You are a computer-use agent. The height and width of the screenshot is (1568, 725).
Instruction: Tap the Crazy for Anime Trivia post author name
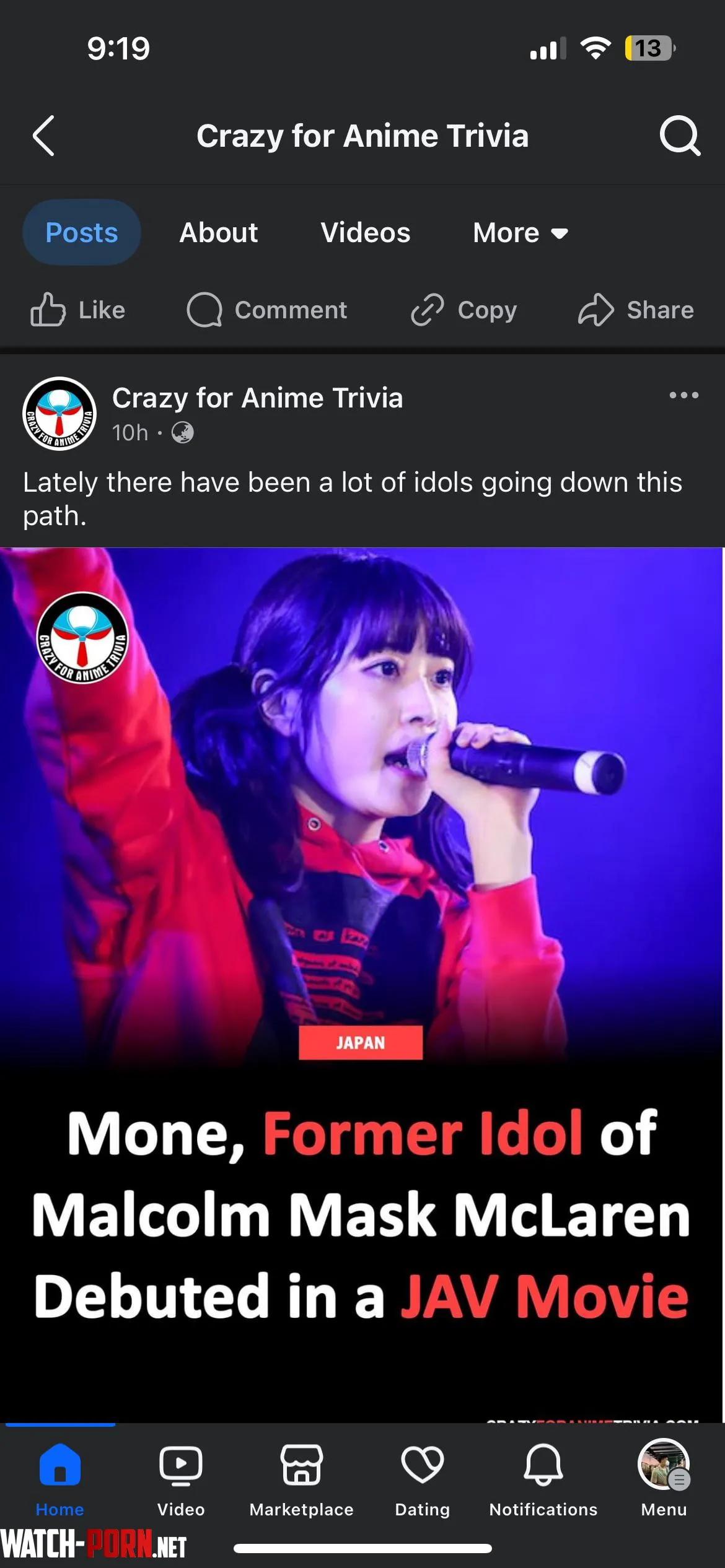pos(257,398)
